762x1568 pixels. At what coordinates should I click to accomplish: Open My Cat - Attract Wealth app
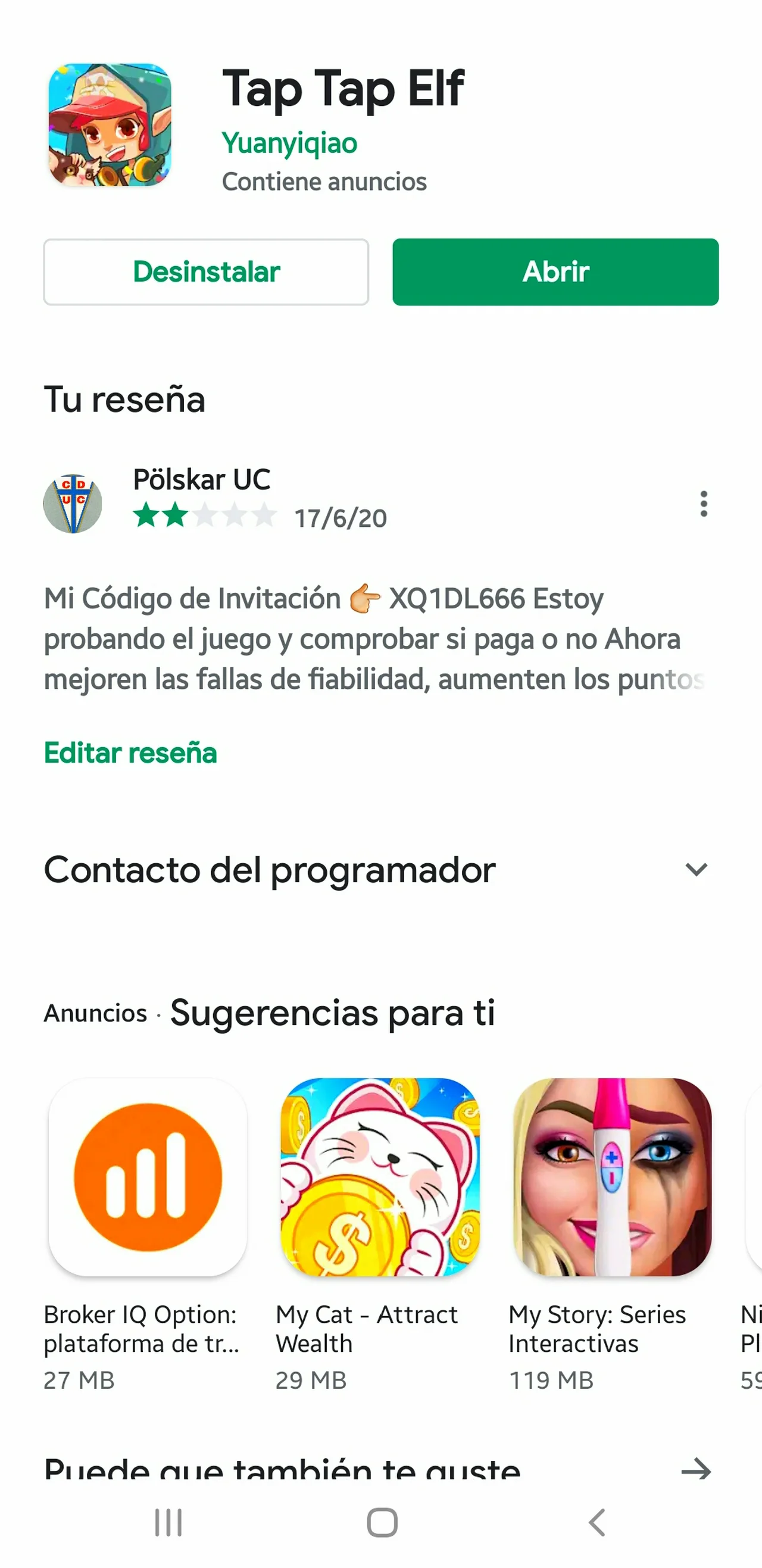click(380, 1177)
